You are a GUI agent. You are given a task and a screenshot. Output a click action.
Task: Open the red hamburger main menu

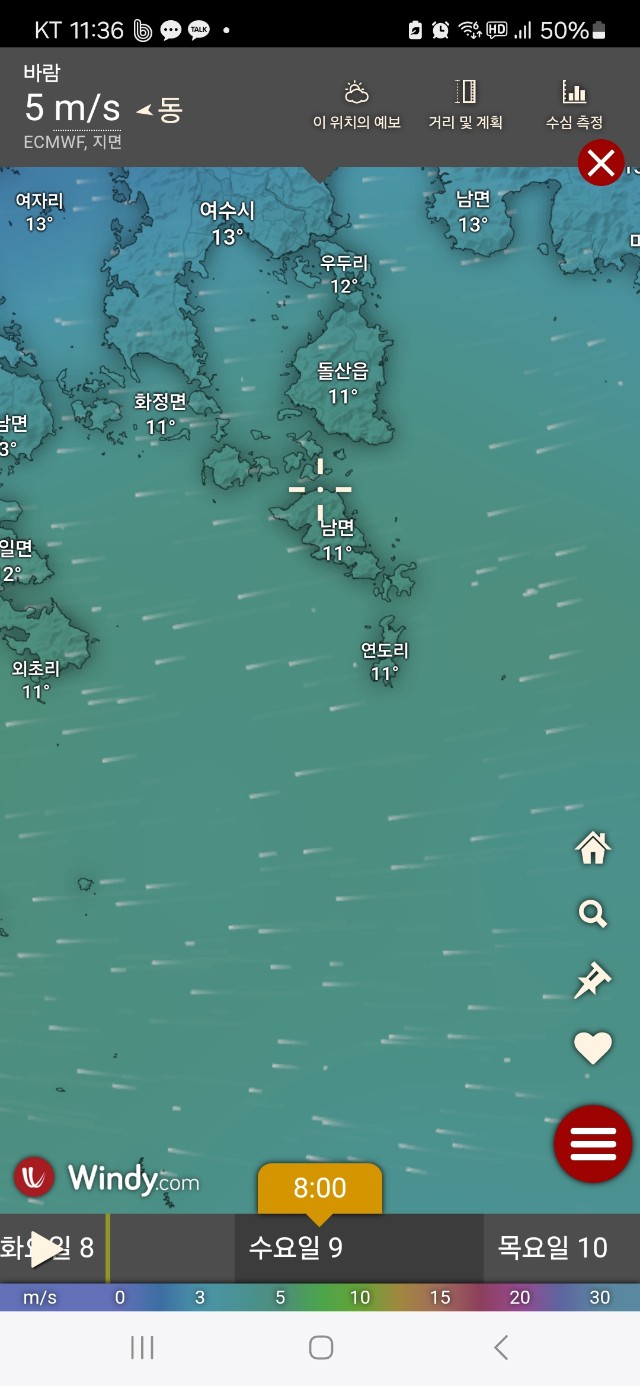(x=593, y=1143)
